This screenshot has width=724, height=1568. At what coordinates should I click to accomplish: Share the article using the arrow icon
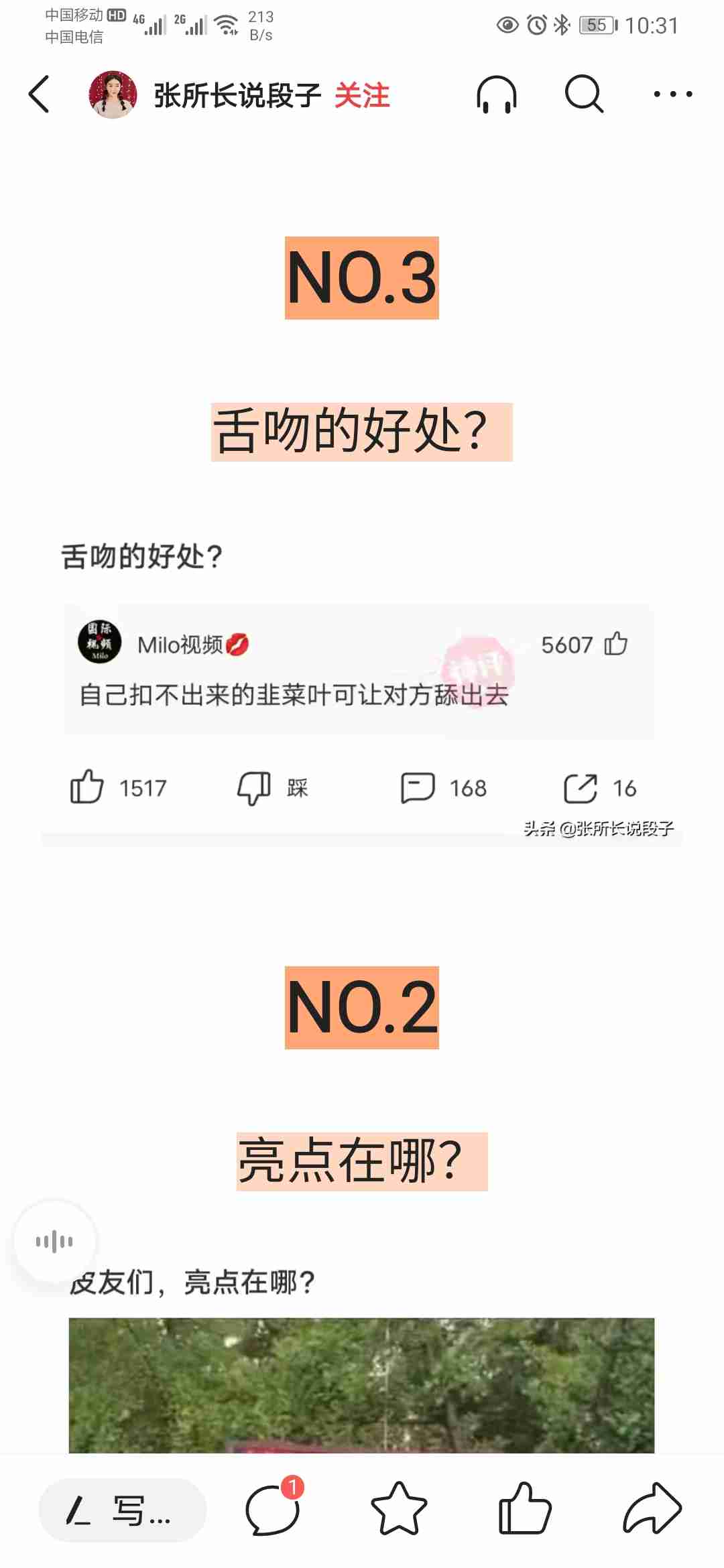pyautogui.click(x=652, y=1509)
